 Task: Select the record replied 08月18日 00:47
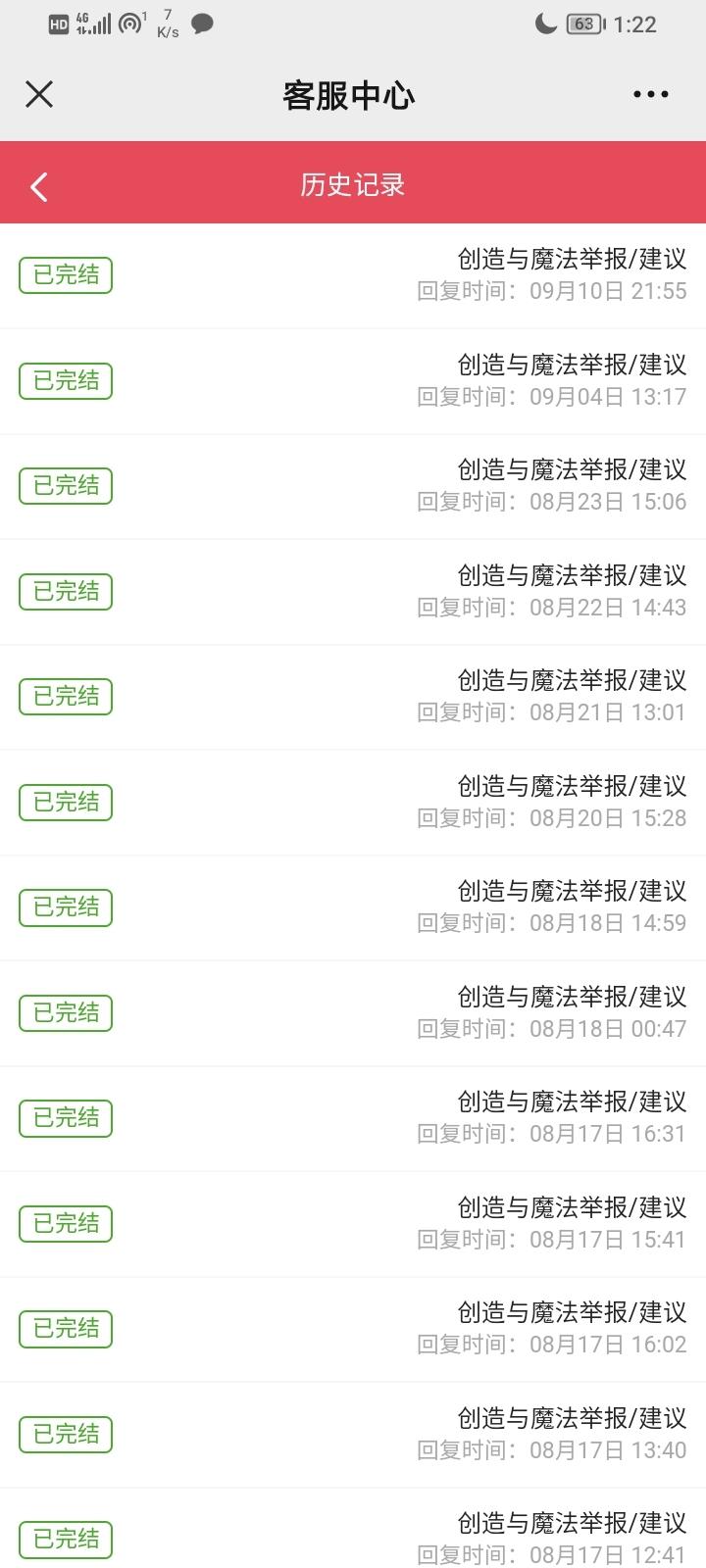click(x=353, y=1013)
